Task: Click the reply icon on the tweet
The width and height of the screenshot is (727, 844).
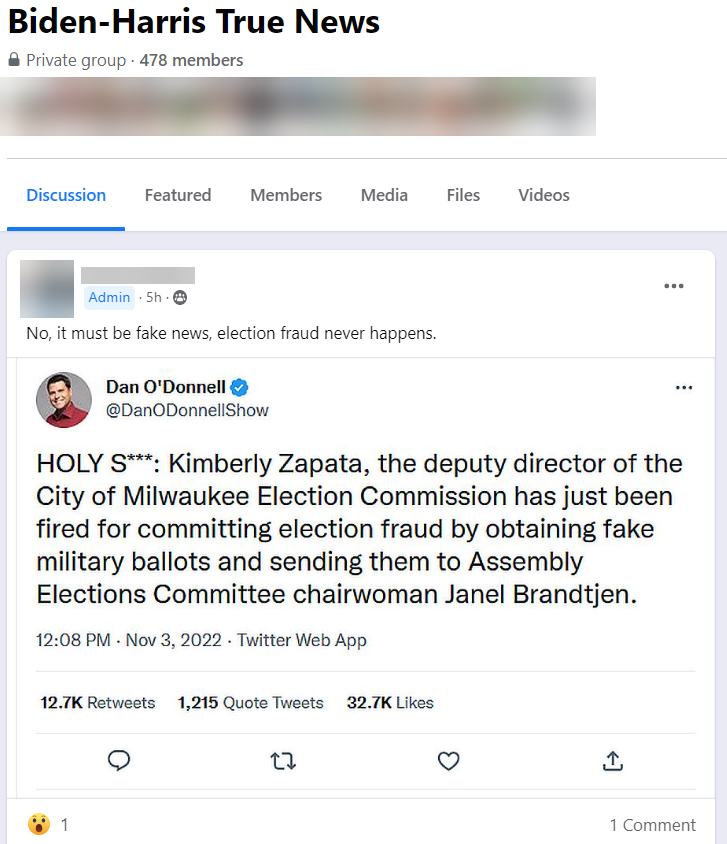Action: (119, 761)
